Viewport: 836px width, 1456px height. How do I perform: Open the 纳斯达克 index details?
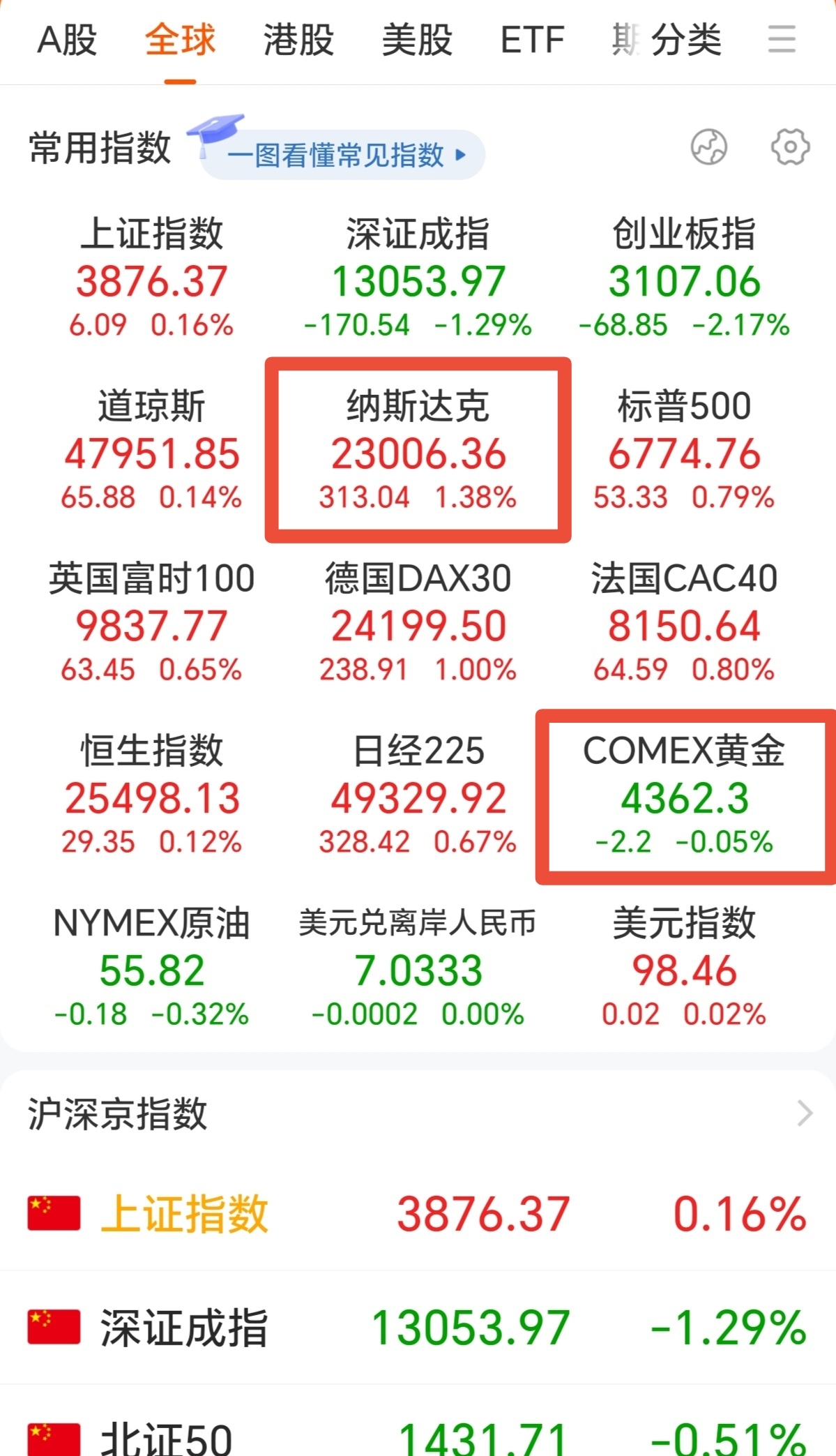(x=417, y=450)
